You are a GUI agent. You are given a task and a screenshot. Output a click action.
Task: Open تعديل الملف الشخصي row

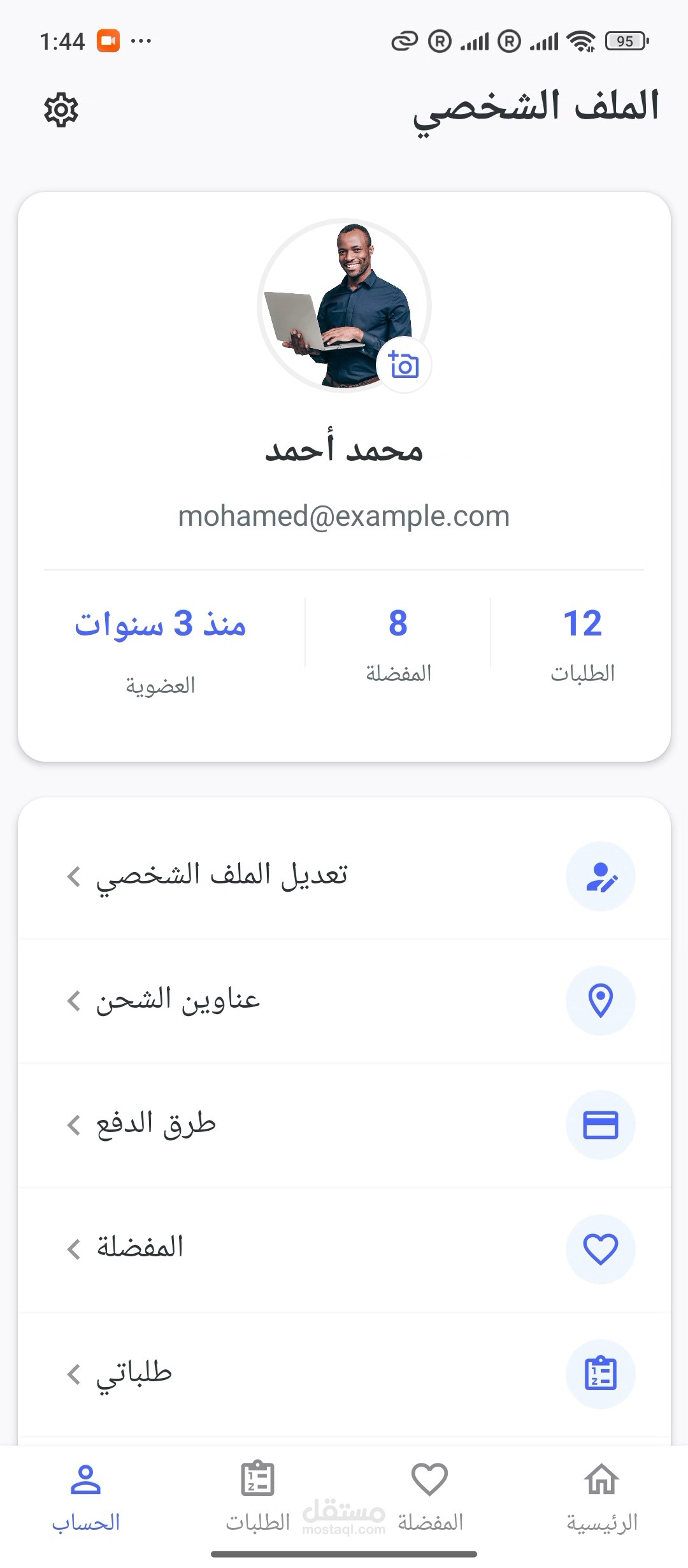(344, 876)
